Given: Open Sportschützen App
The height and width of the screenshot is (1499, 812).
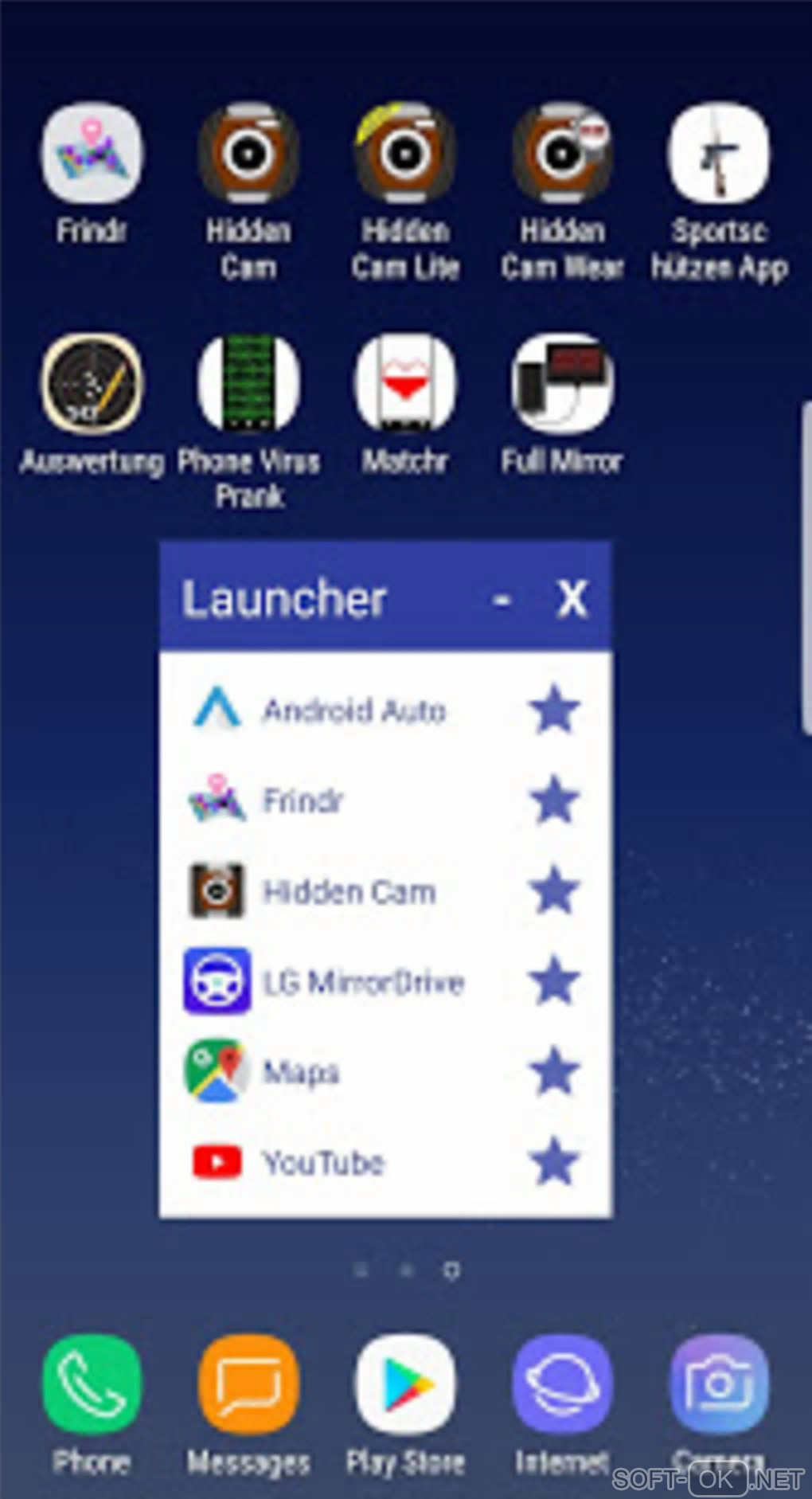Looking at the screenshot, I should tap(719, 153).
